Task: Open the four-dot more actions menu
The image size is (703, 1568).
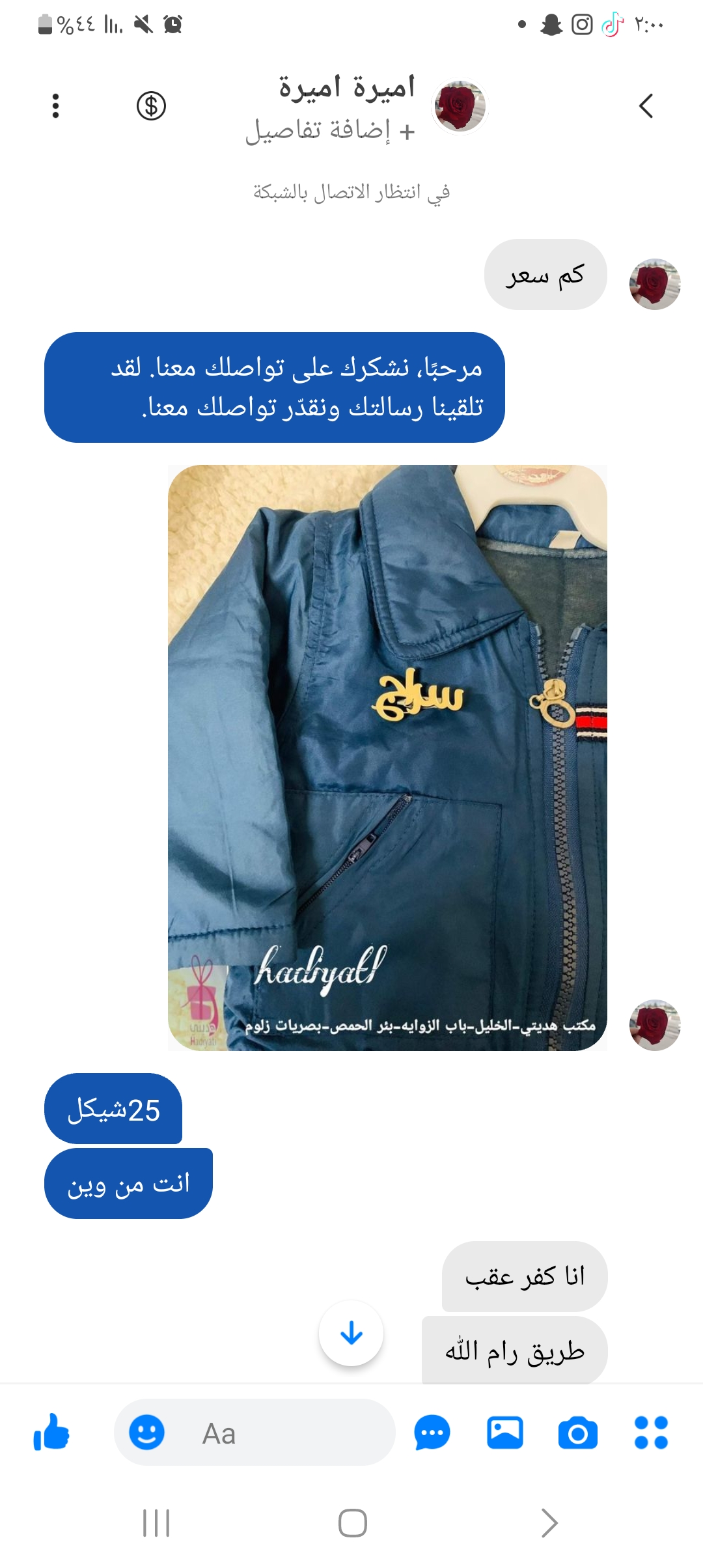Action: click(651, 1433)
